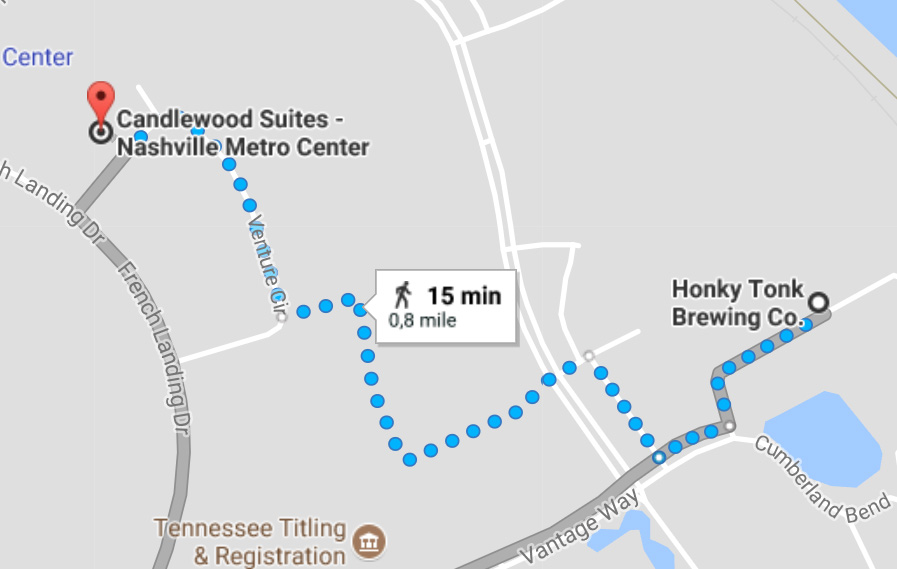
Task: Select the Honky Tonk Brewing Co. destination marker
Action: [818, 301]
